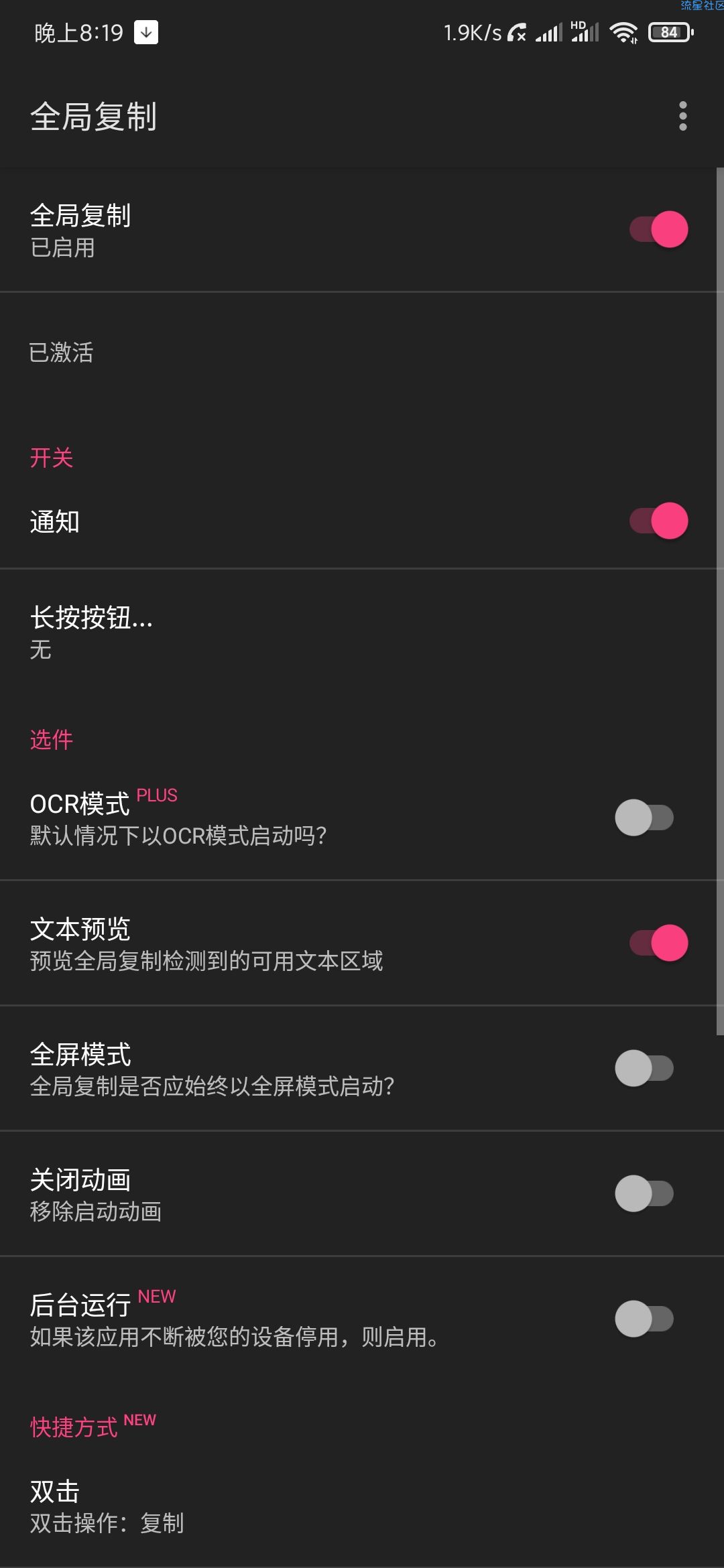Disable the 全局复制 master switch
This screenshot has height=1568, width=724.
(658, 229)
